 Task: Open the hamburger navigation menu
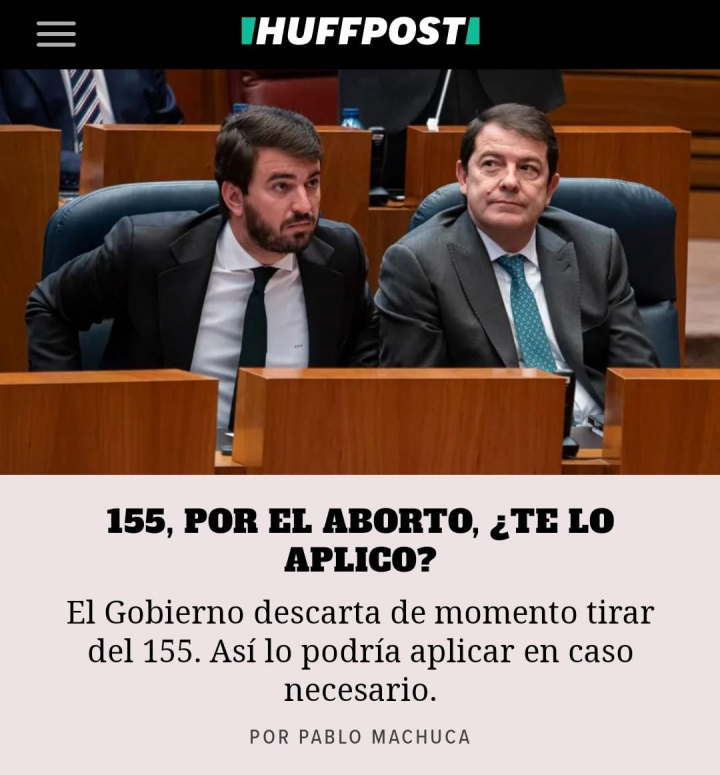click(x=56, y=34)
